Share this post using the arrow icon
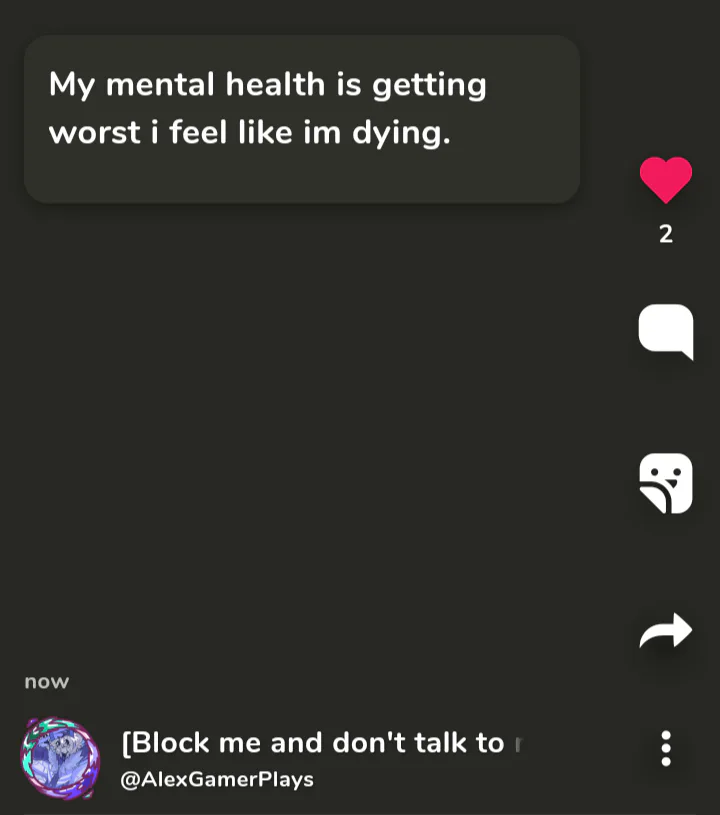720x815 pixels. [666, 630]
